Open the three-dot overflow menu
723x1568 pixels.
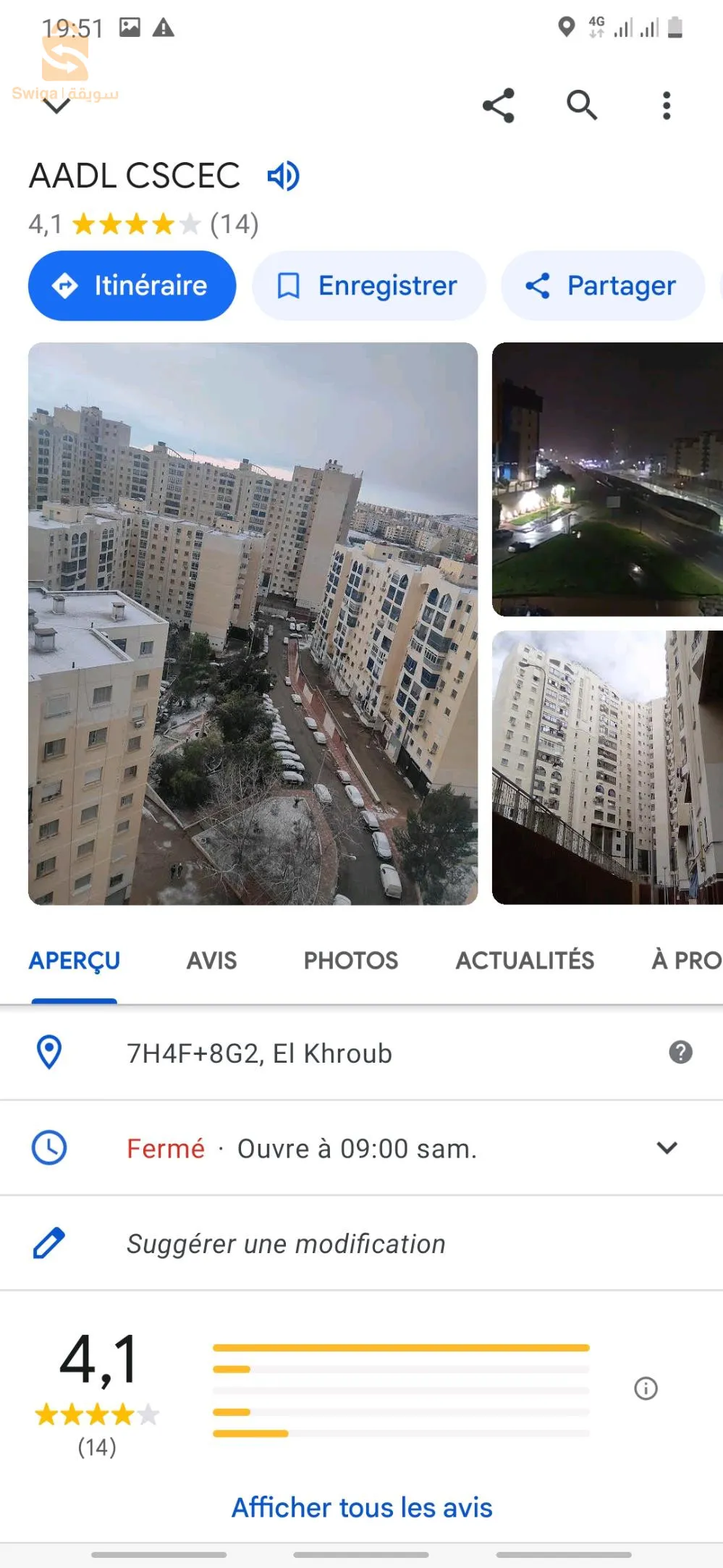667,105
